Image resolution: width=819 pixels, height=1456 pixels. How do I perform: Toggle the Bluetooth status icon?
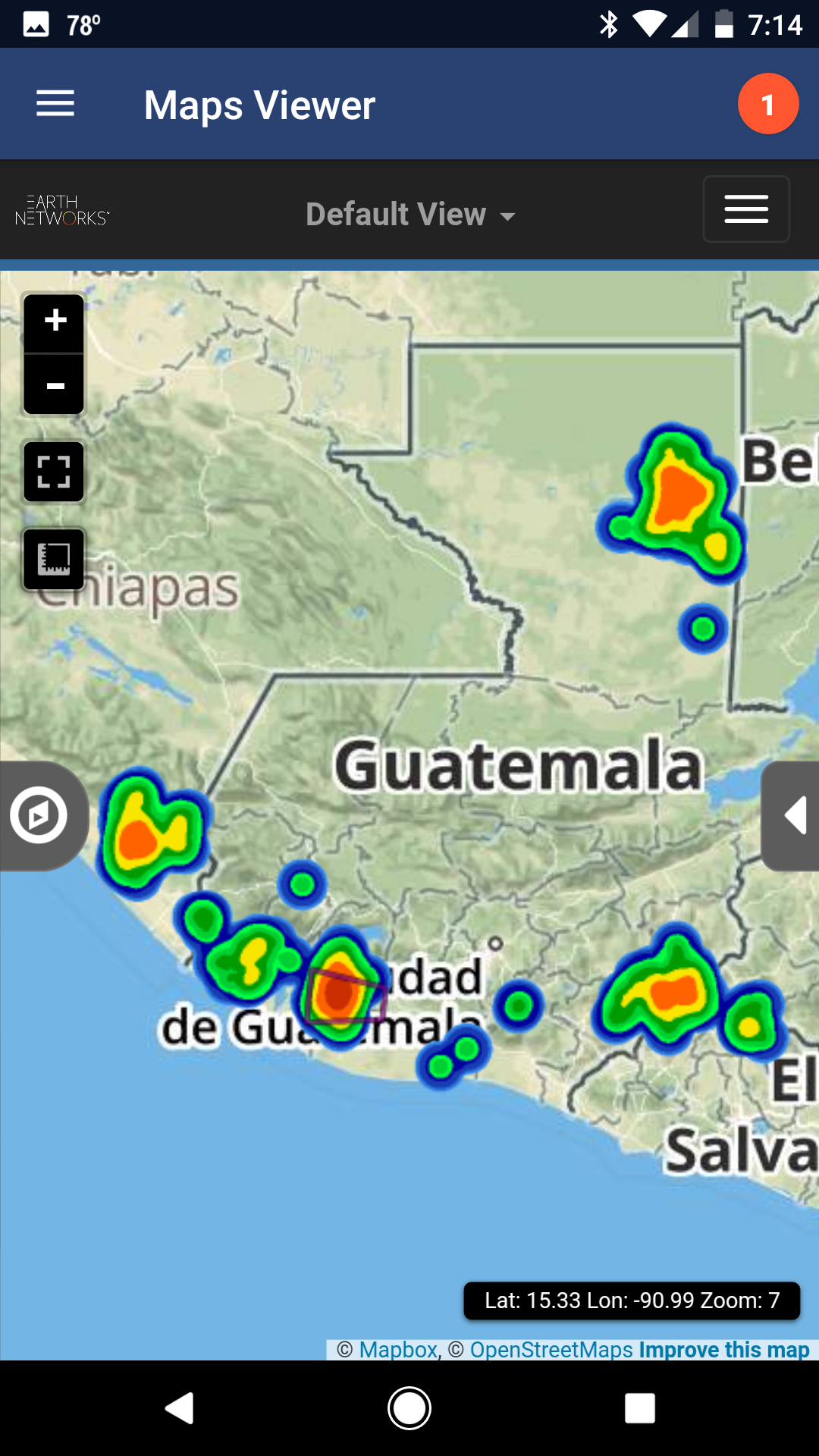click(x=608, y=24)
